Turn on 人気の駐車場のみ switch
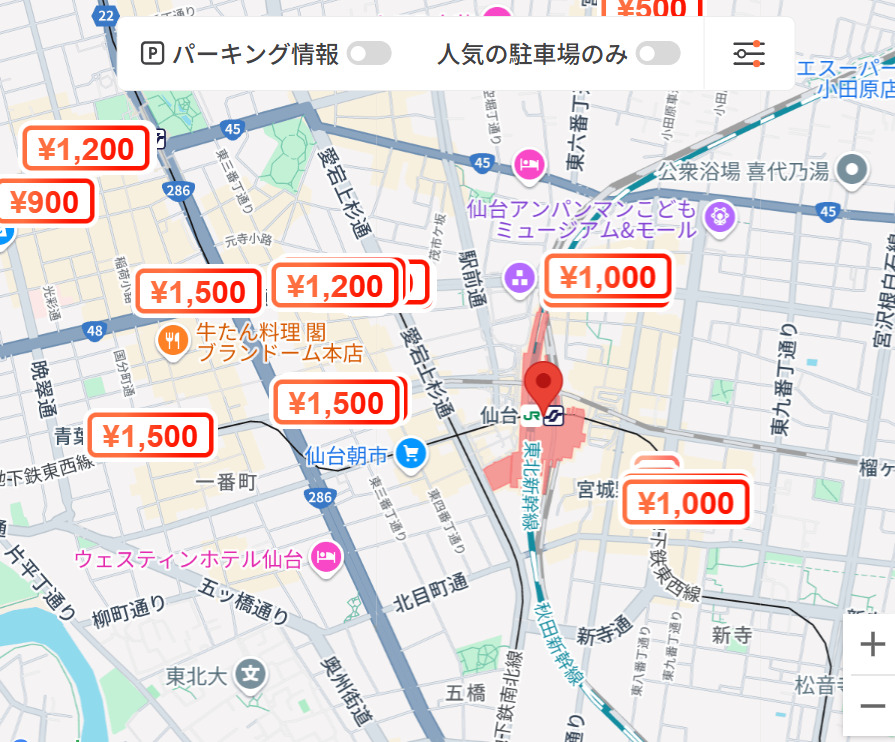The image size is (895, 742). point(658,54)
